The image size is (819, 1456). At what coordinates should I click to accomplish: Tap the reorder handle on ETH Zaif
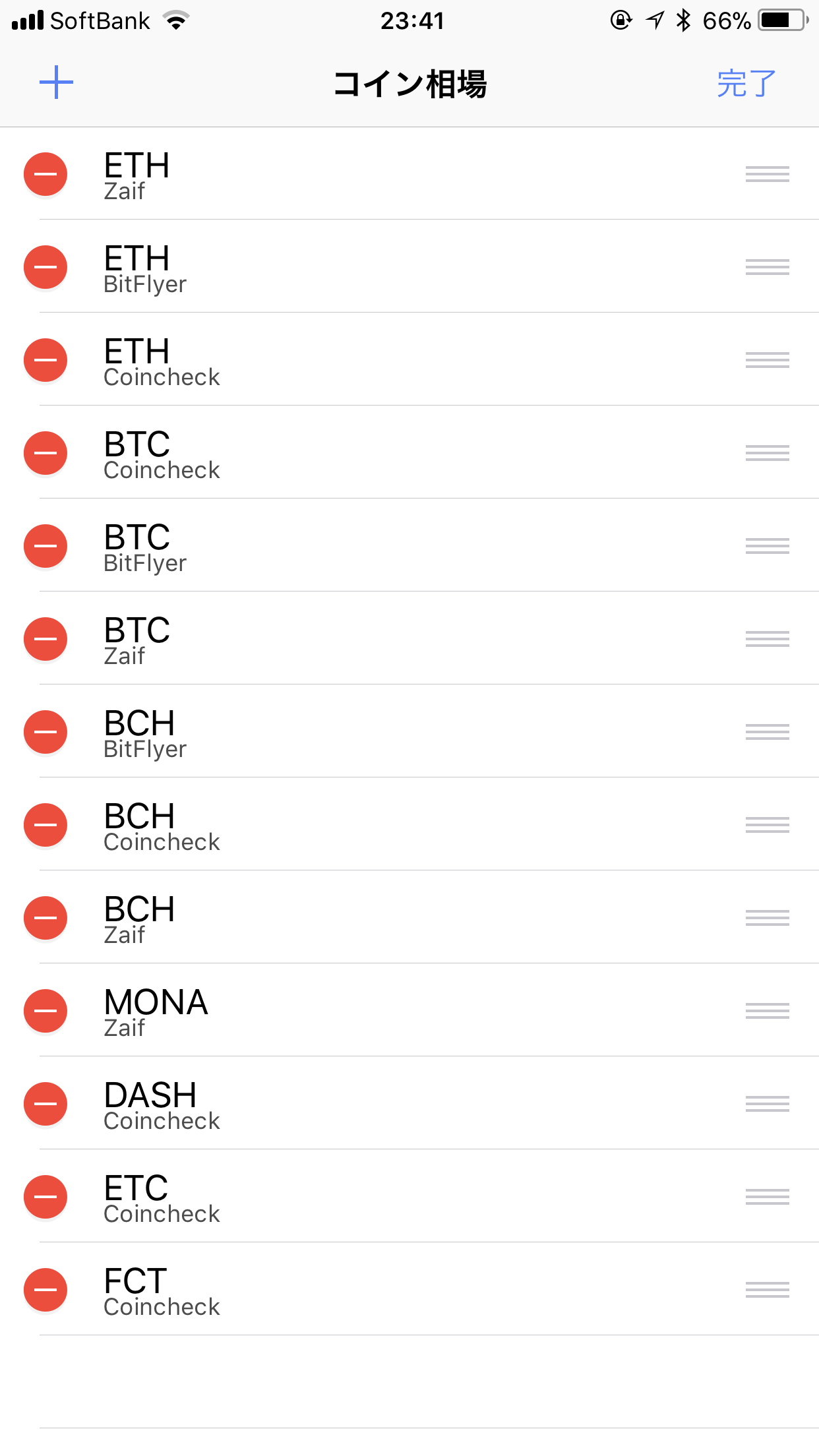click(768, 174)
